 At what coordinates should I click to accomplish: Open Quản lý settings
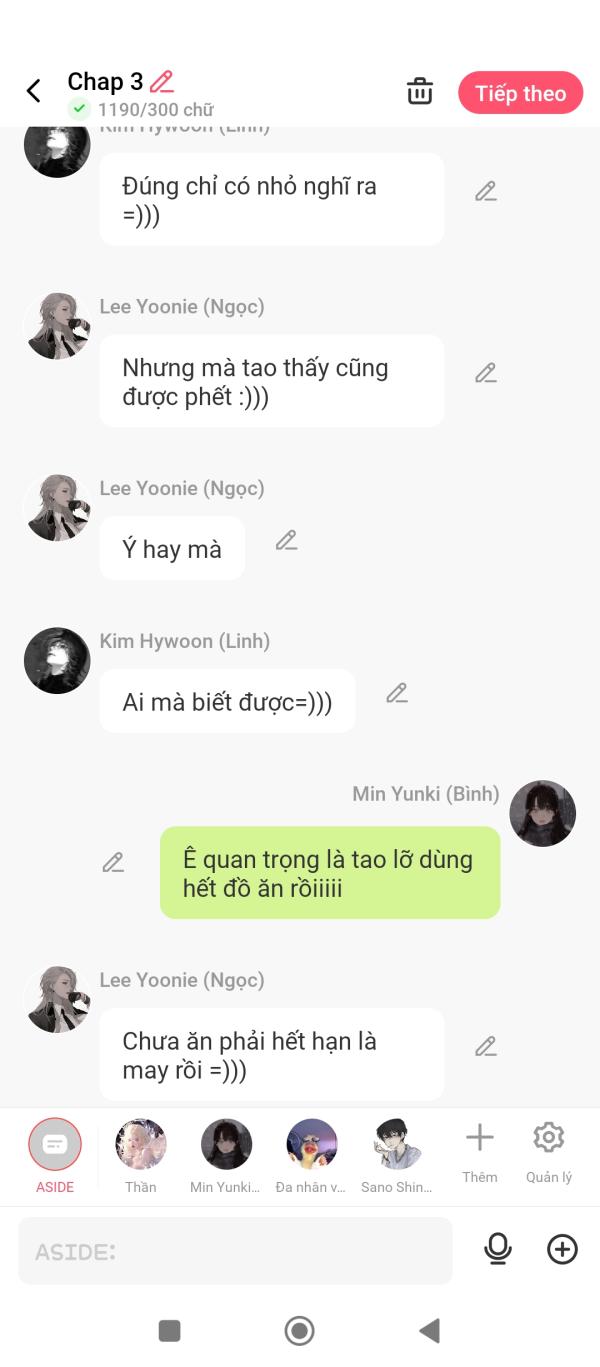549,1152
